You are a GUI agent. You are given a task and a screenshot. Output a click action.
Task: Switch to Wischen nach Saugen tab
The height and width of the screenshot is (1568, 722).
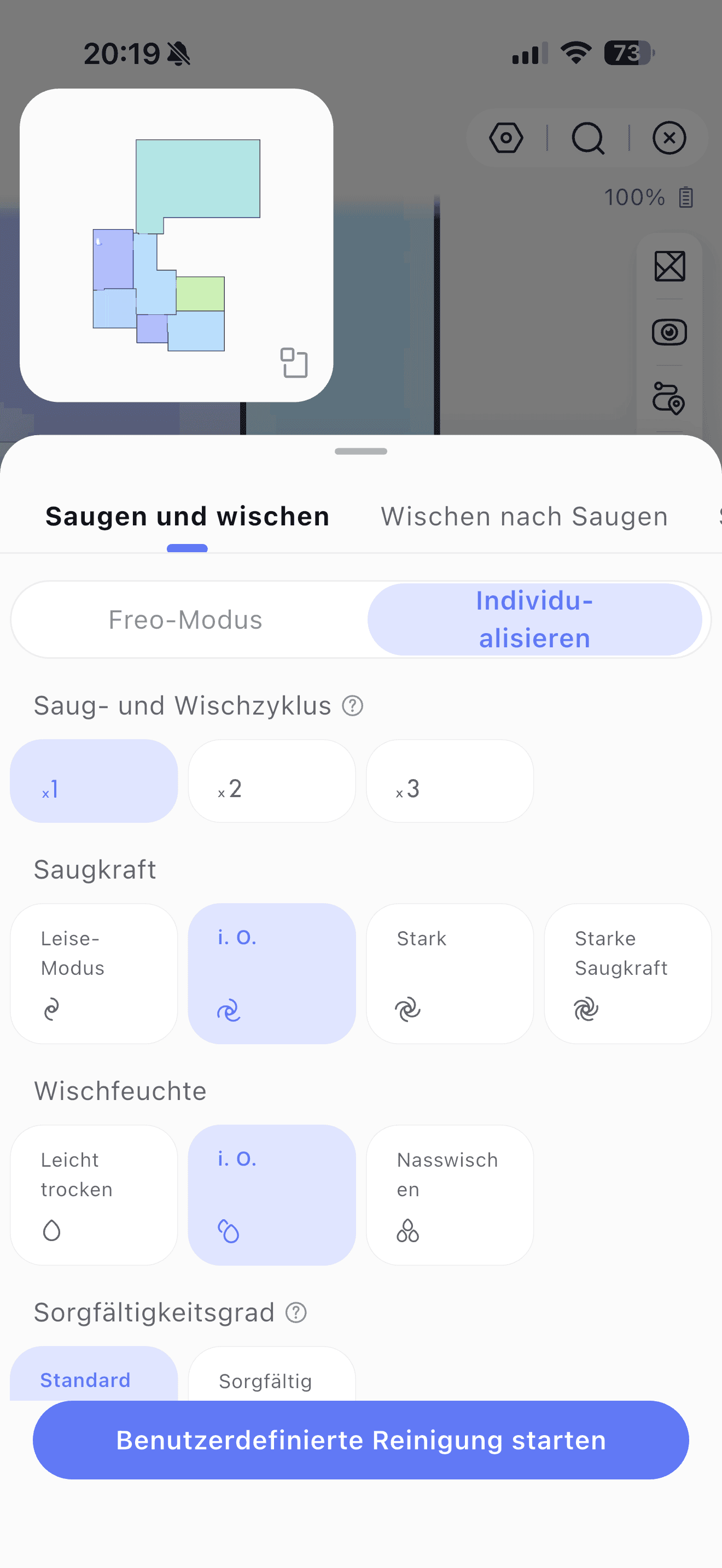tap(524, 516)
